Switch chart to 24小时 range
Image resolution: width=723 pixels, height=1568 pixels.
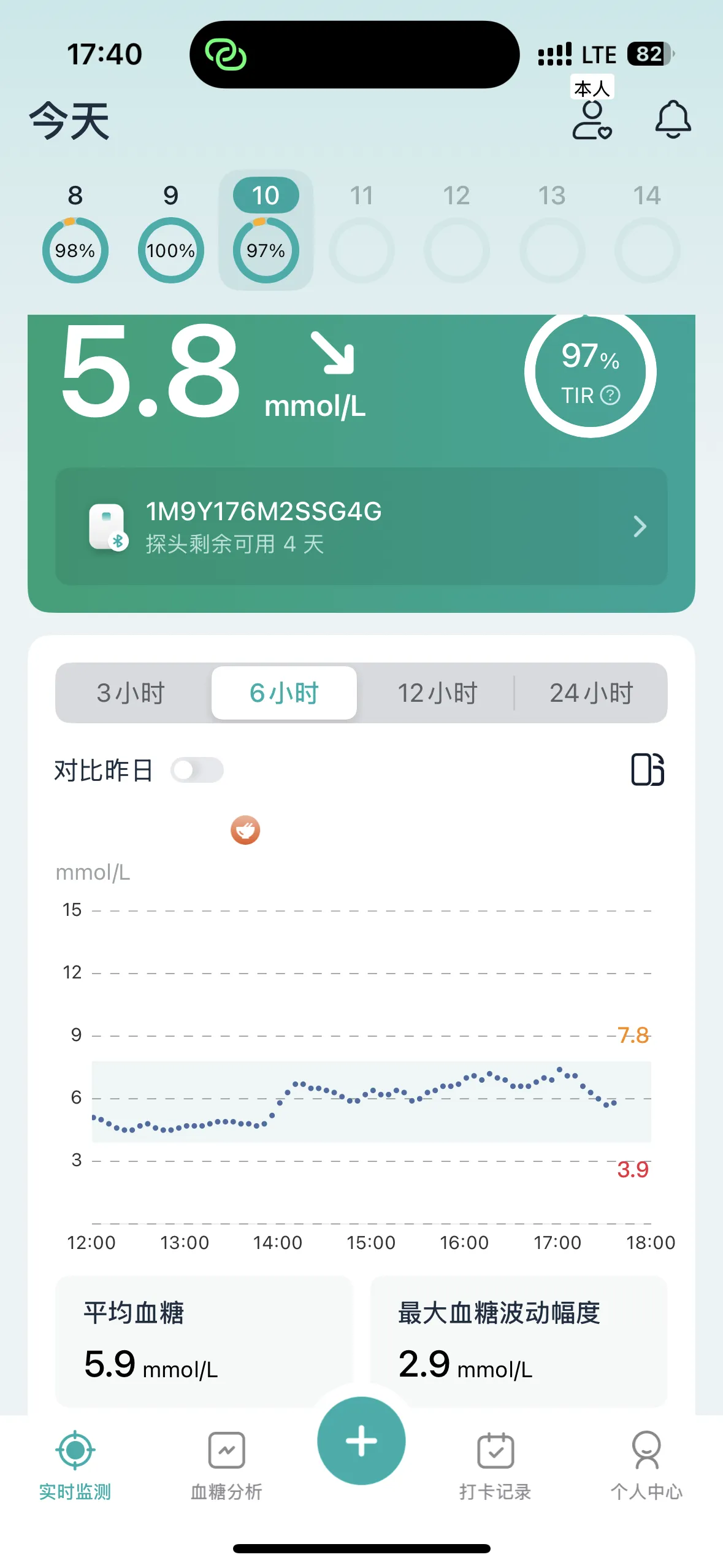[591, 693]
